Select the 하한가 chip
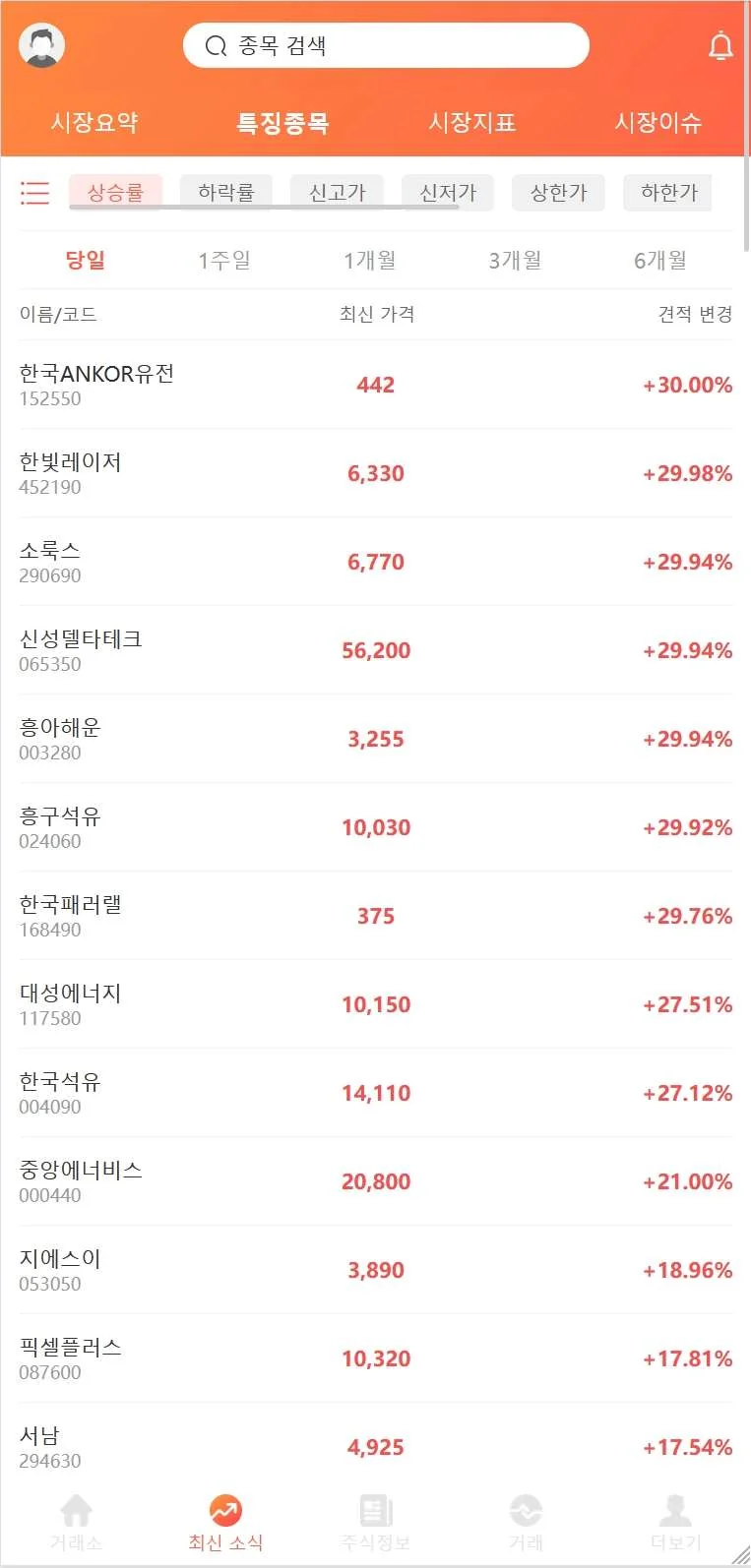 pyautogui.click(x=668, y=192)
